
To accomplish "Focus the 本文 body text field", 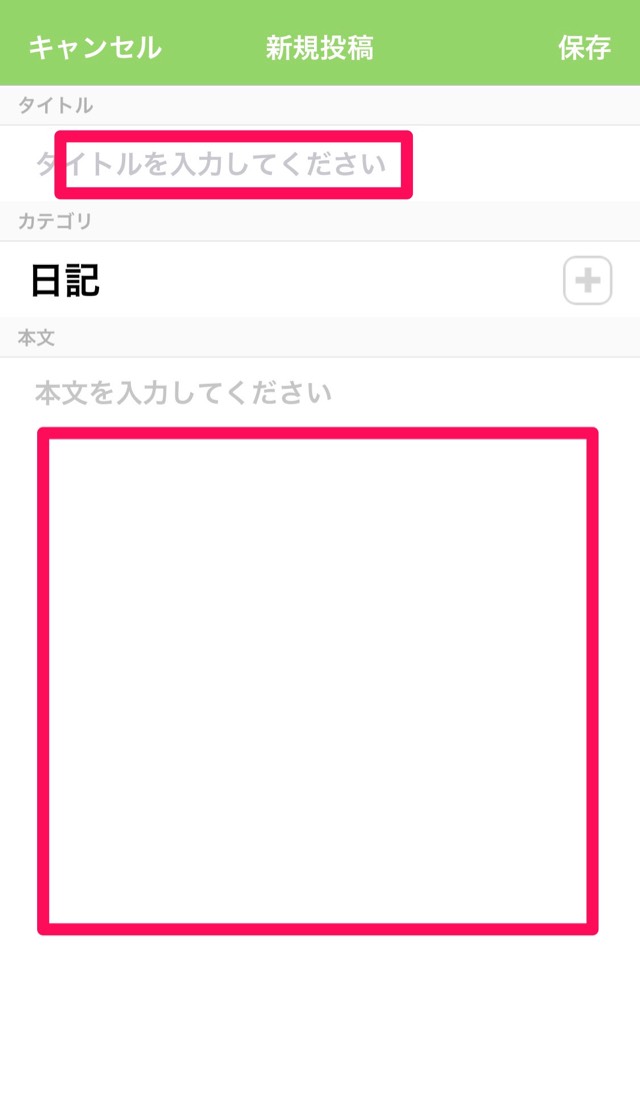I will (318, 680).
